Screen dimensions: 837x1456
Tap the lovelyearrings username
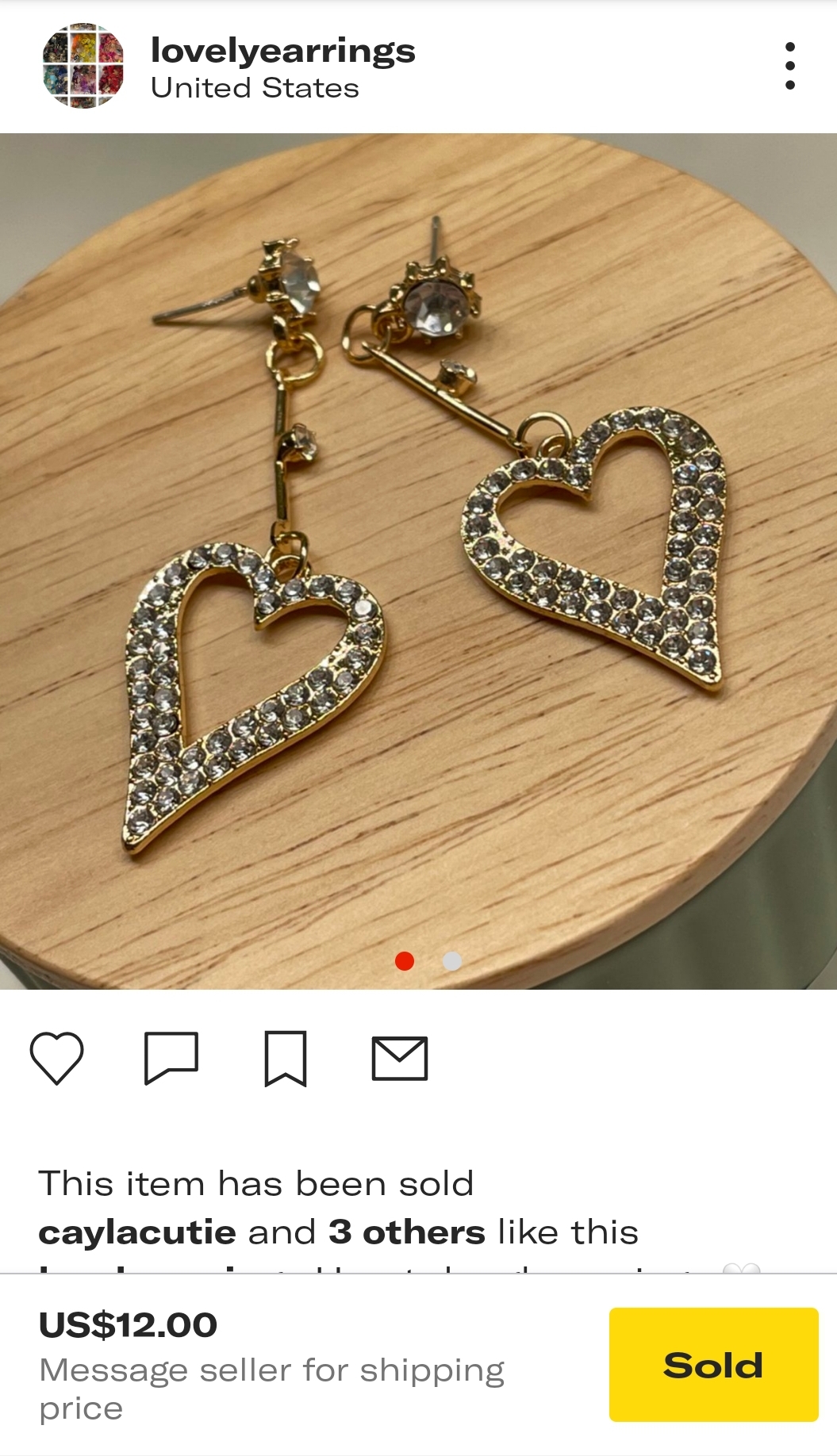pyautogui.click(x=283, y=51)
